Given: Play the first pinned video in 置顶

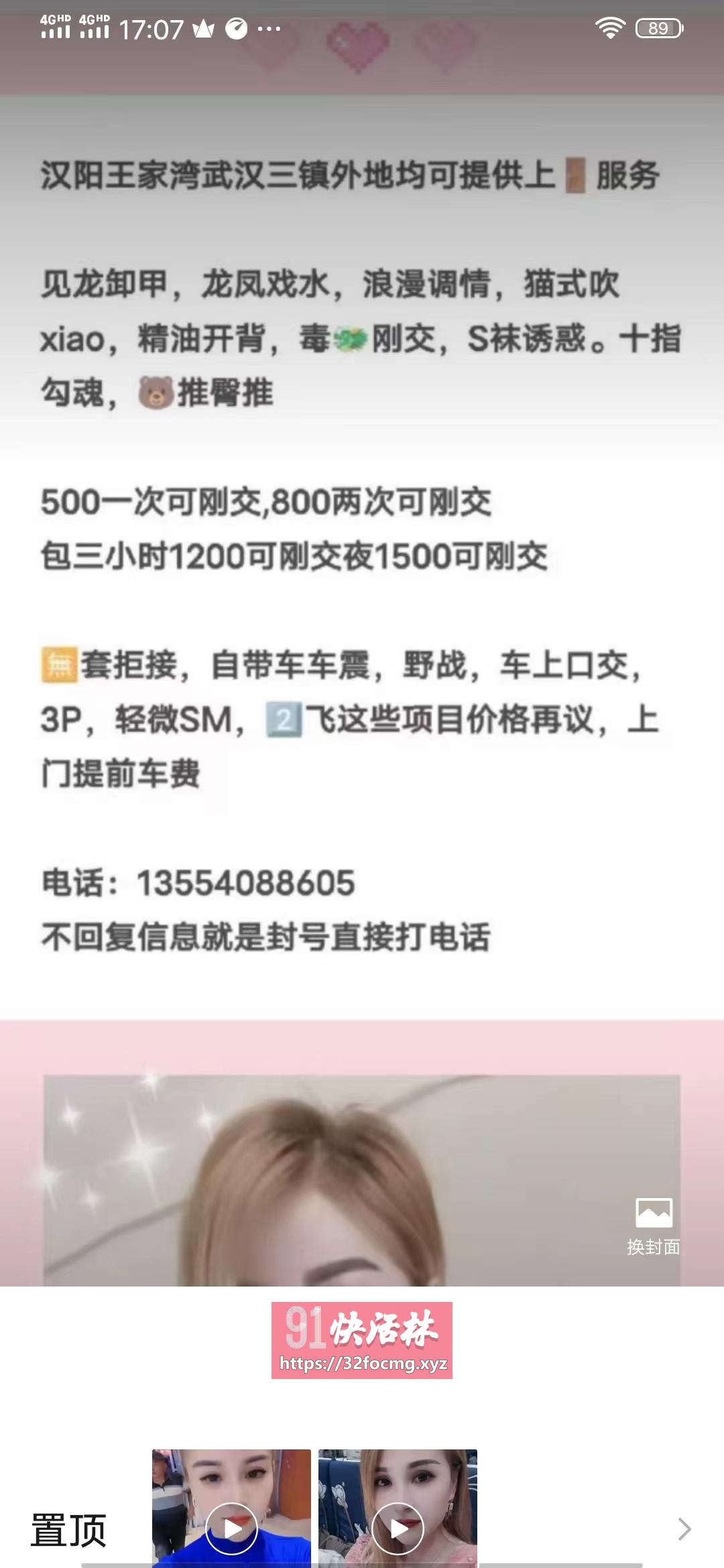Looking at the screenshot, I should (231, 1528).
